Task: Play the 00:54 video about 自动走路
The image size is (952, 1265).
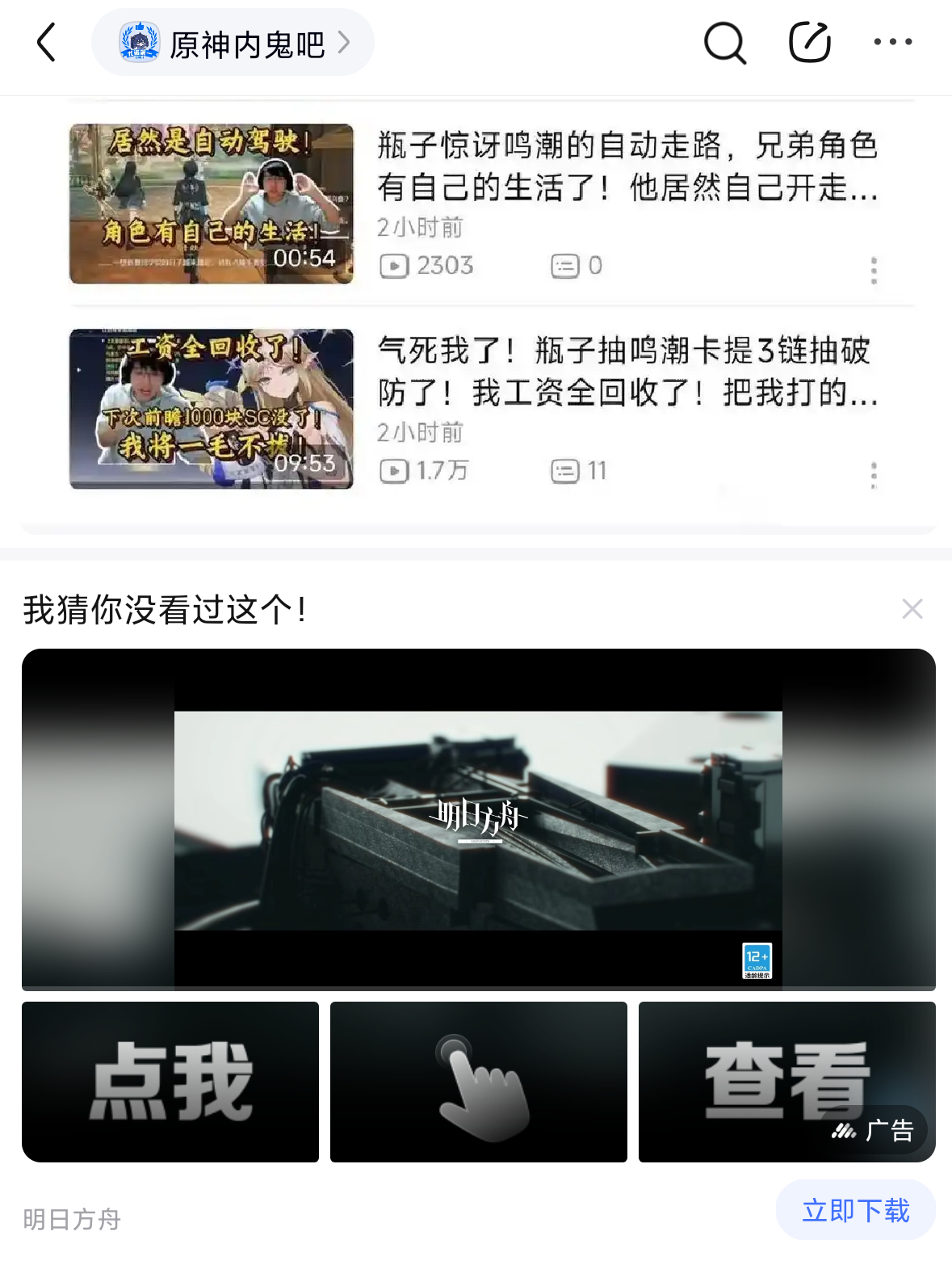Action: (212, 204)
